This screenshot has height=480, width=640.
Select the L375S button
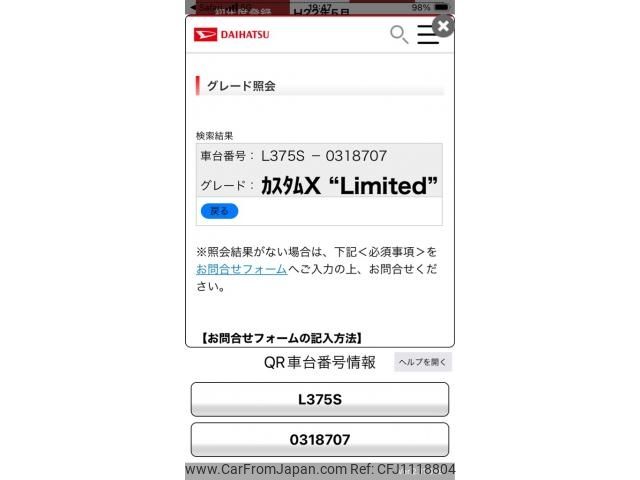tap(319, 399)
